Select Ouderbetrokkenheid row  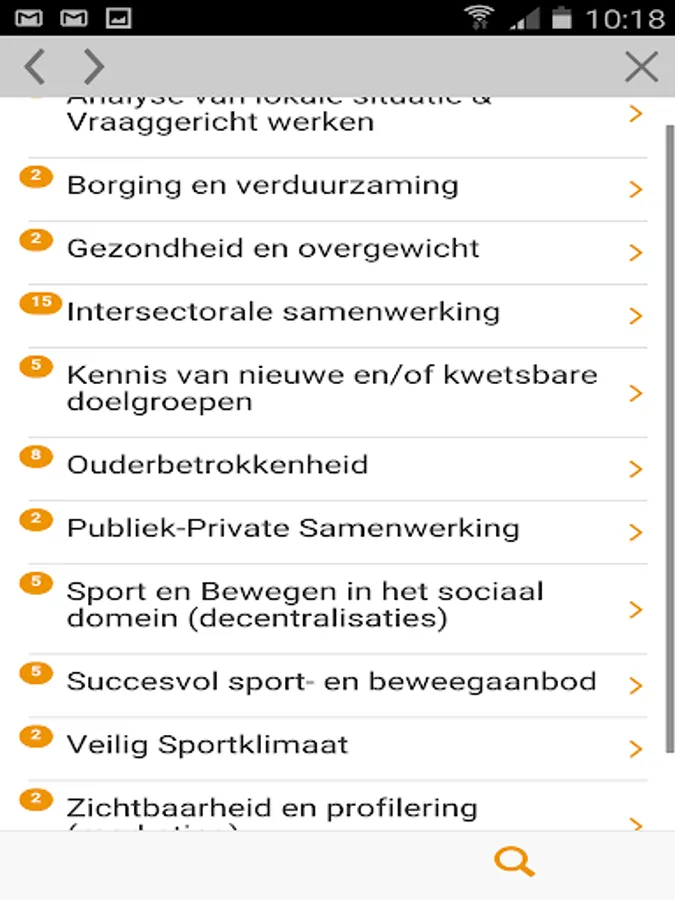(x=338, y=469)
